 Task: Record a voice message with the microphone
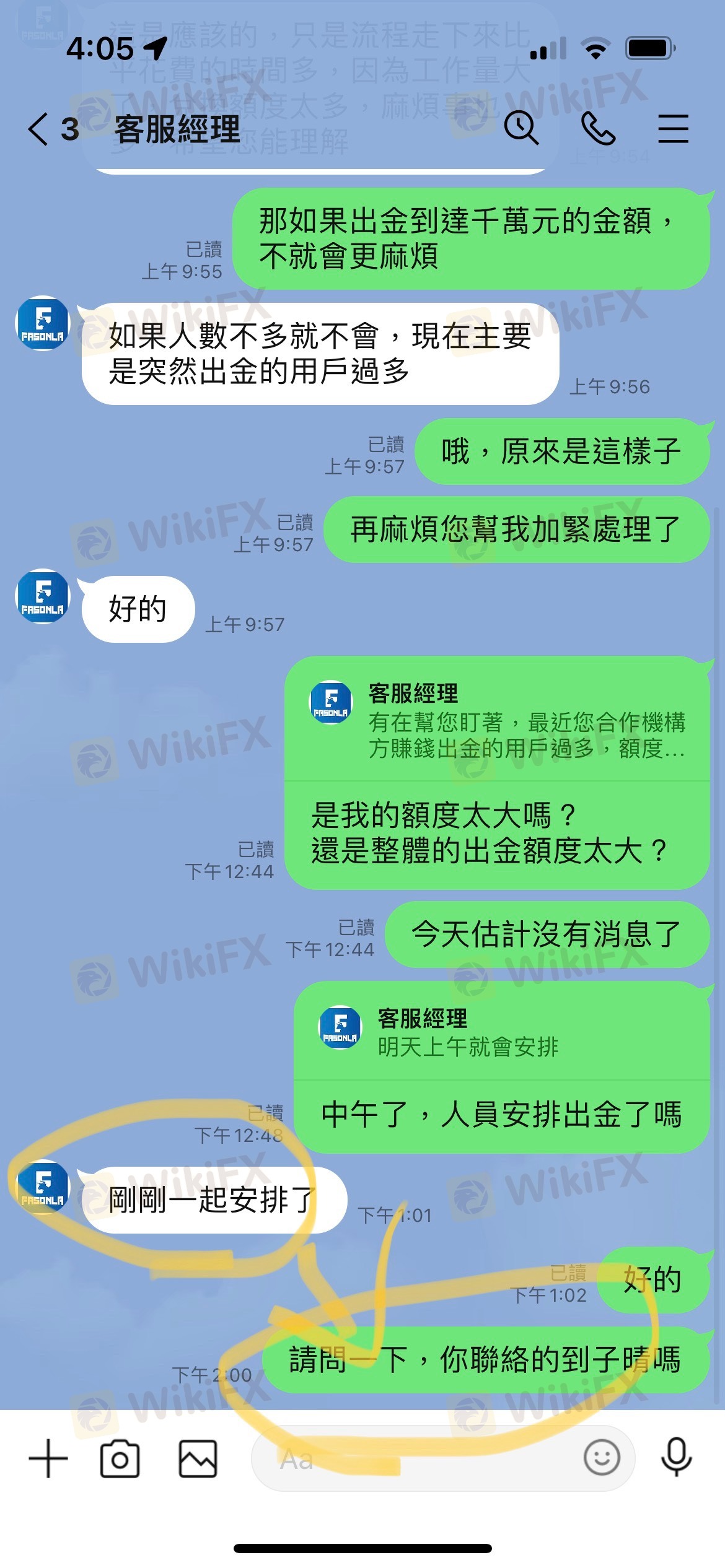[676, 1457]
